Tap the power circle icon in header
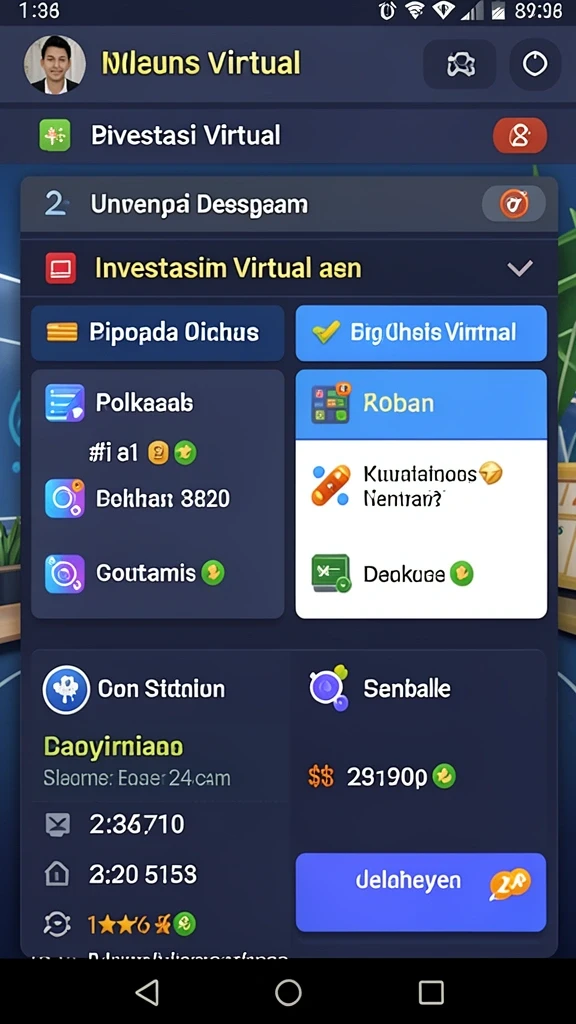The height and width of the screenshot is (1024, 576). point(535,64)
